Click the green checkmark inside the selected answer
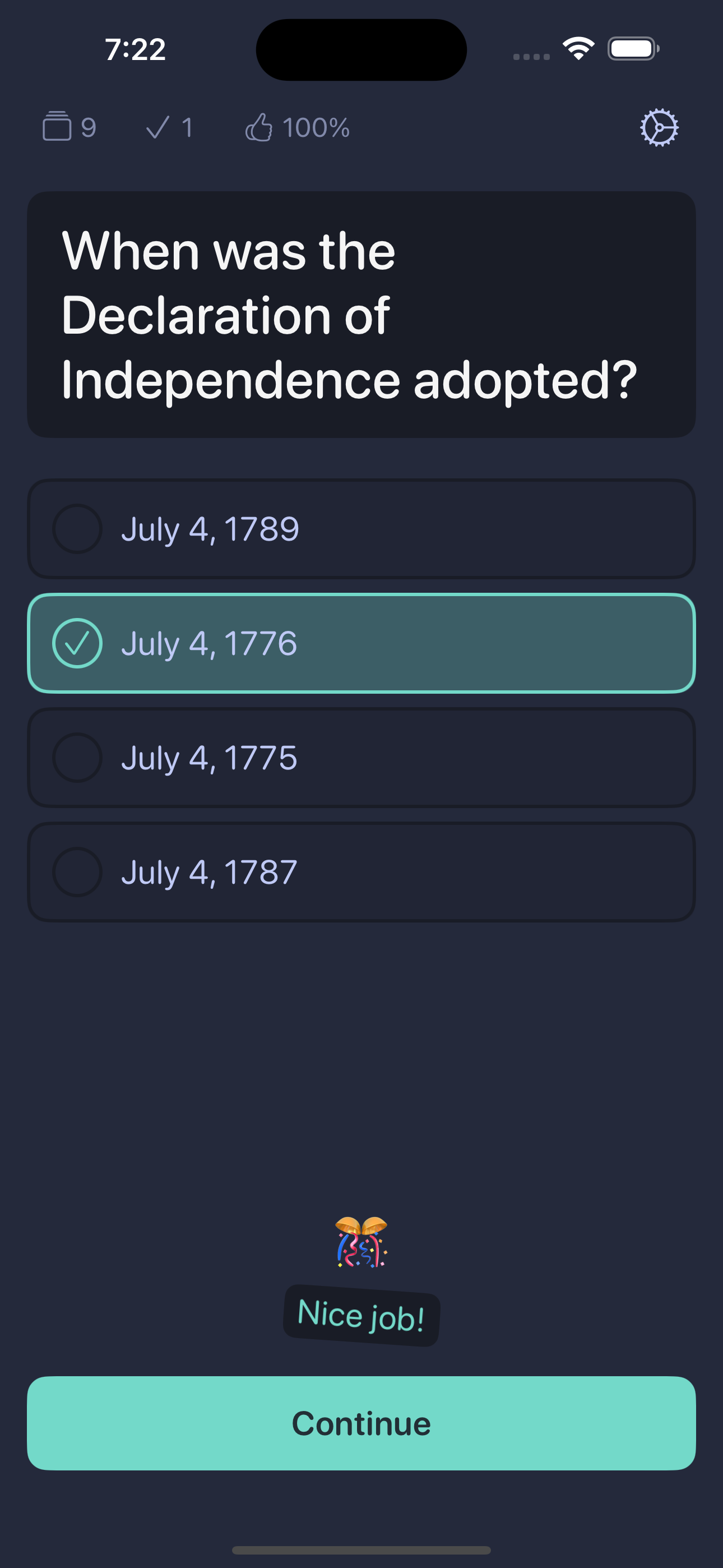 (78, 643)
